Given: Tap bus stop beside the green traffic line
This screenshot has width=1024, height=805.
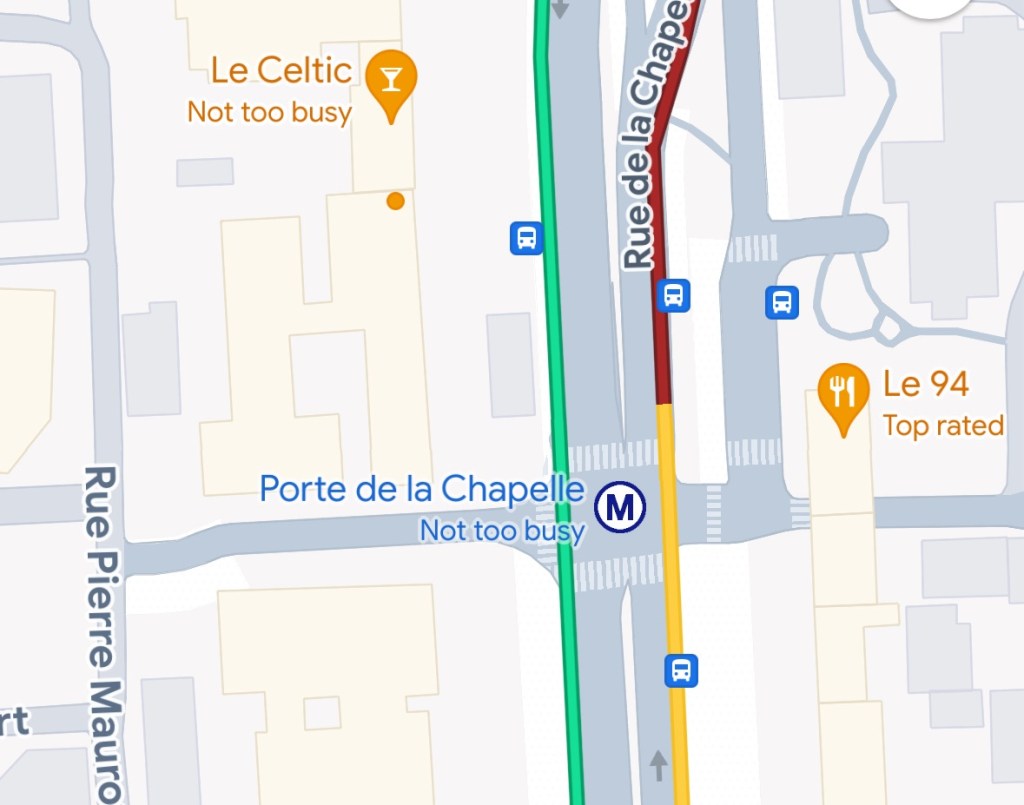Looking at the screenshot, I should (x=526, y=238).
